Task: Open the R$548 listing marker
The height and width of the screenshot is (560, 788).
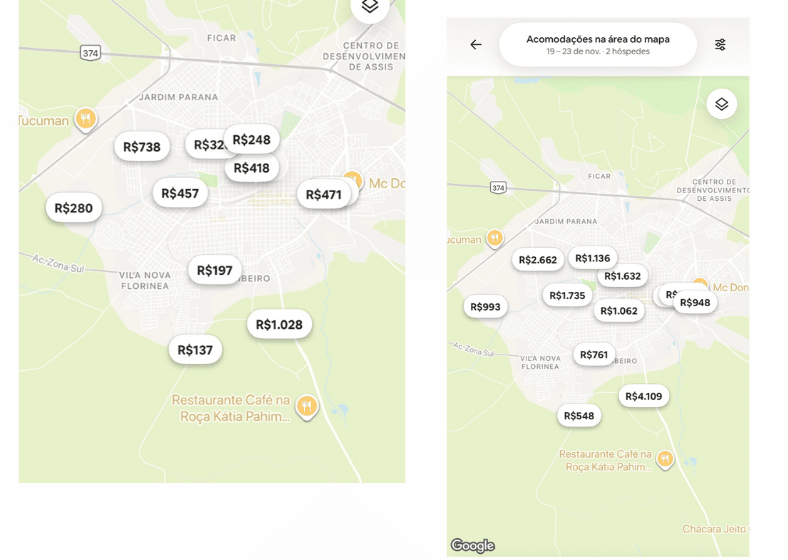Action: [x=579, y=416]
